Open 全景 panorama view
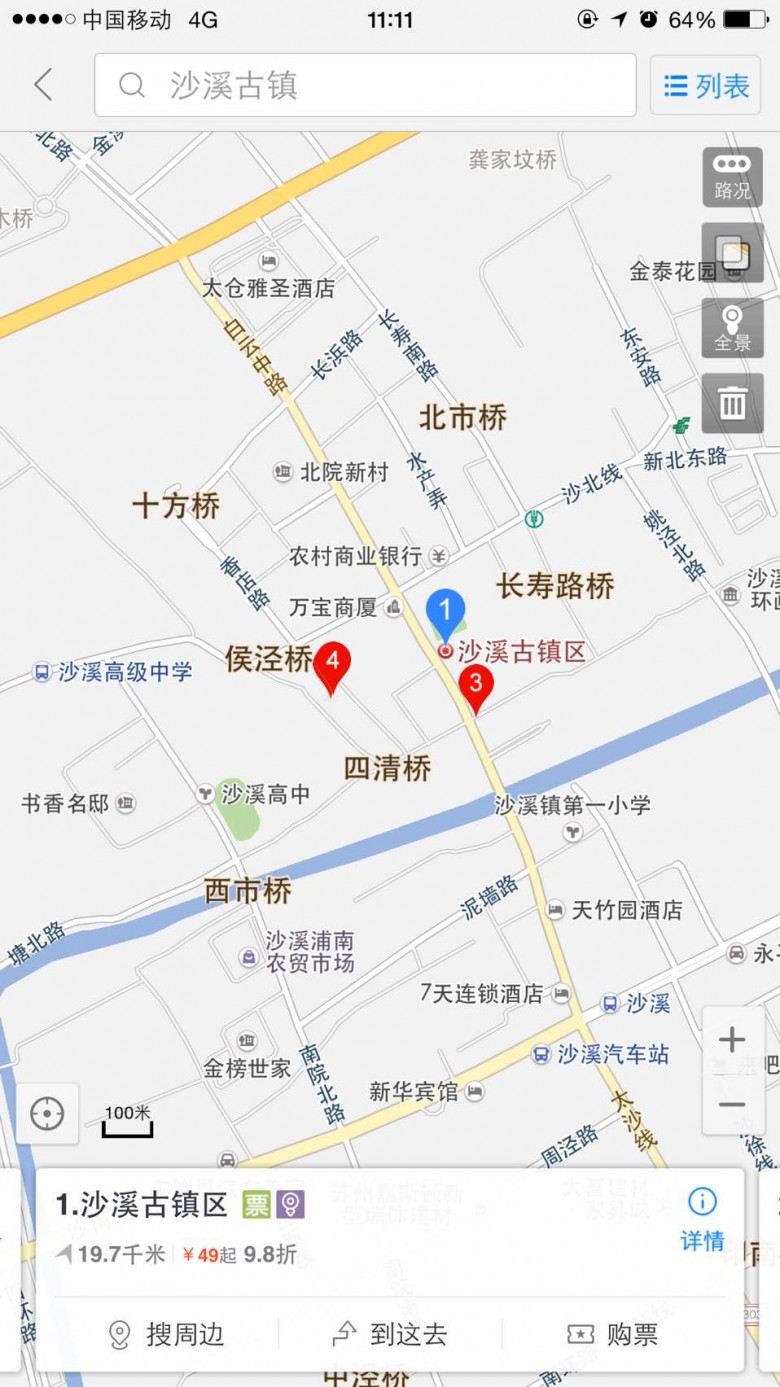The image size is (780, 1387). tap(732, 328)
